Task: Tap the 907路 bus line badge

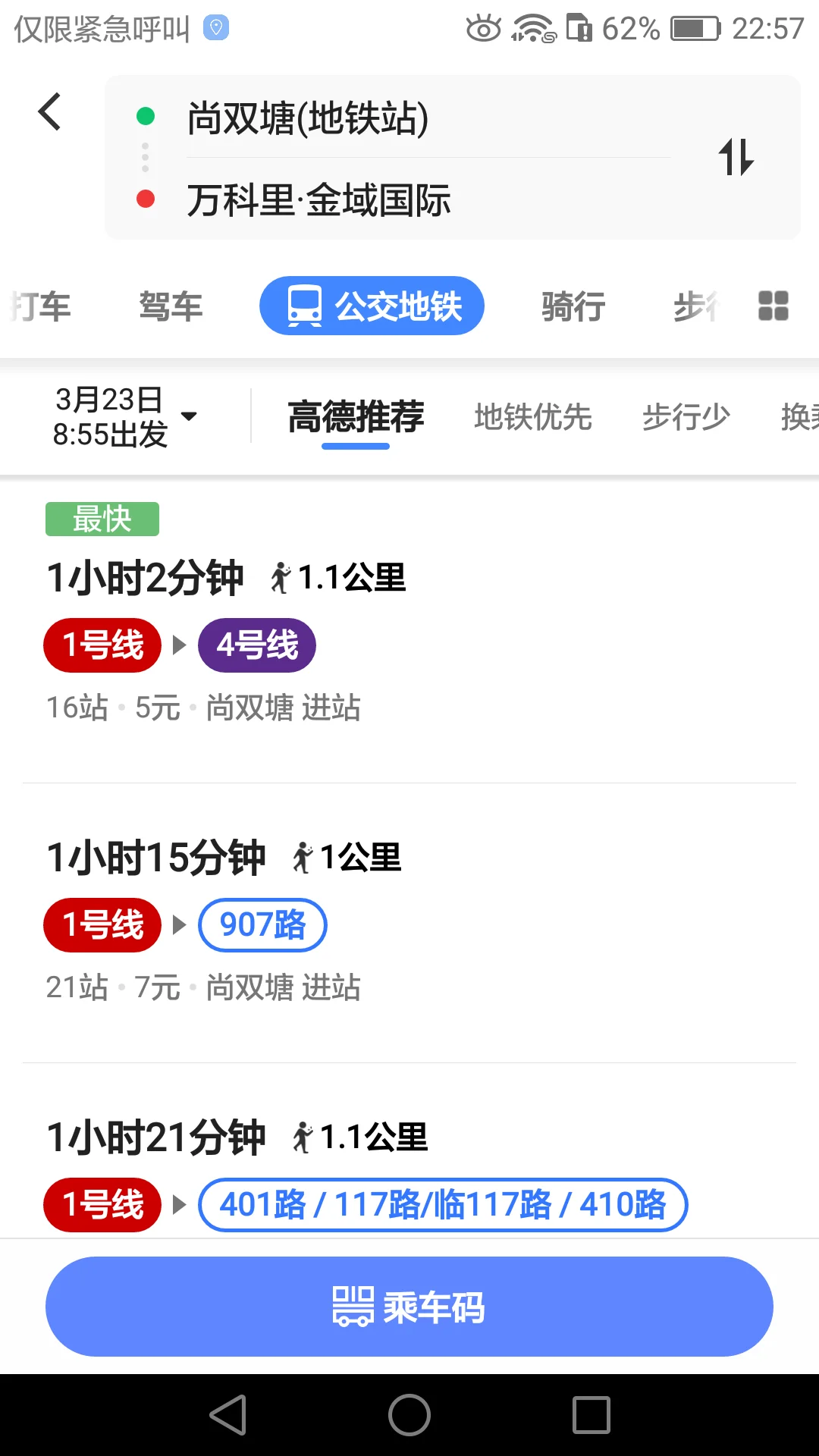Action: tap(262, 924)
